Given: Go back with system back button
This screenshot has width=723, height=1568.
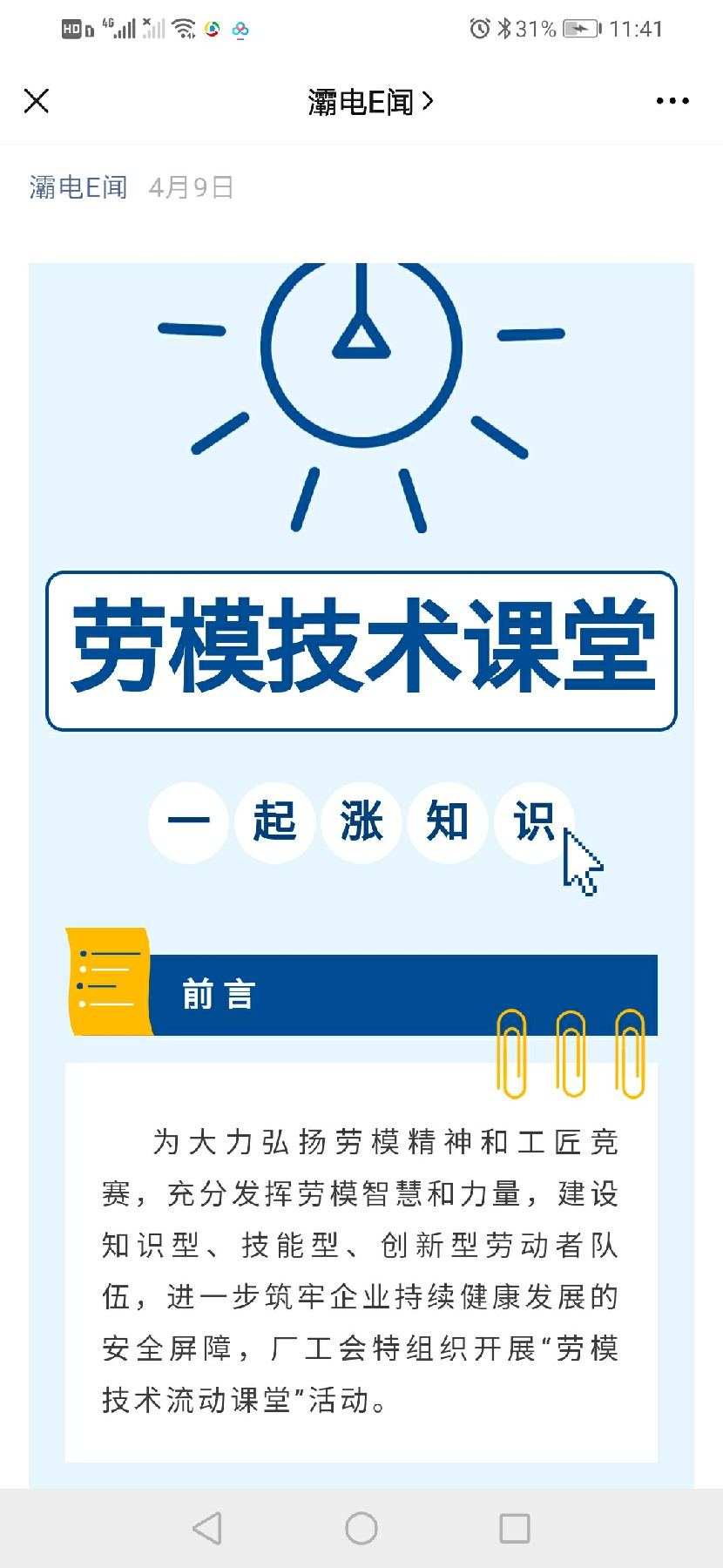Looking at the screenshot, I should pos(207,1528).
